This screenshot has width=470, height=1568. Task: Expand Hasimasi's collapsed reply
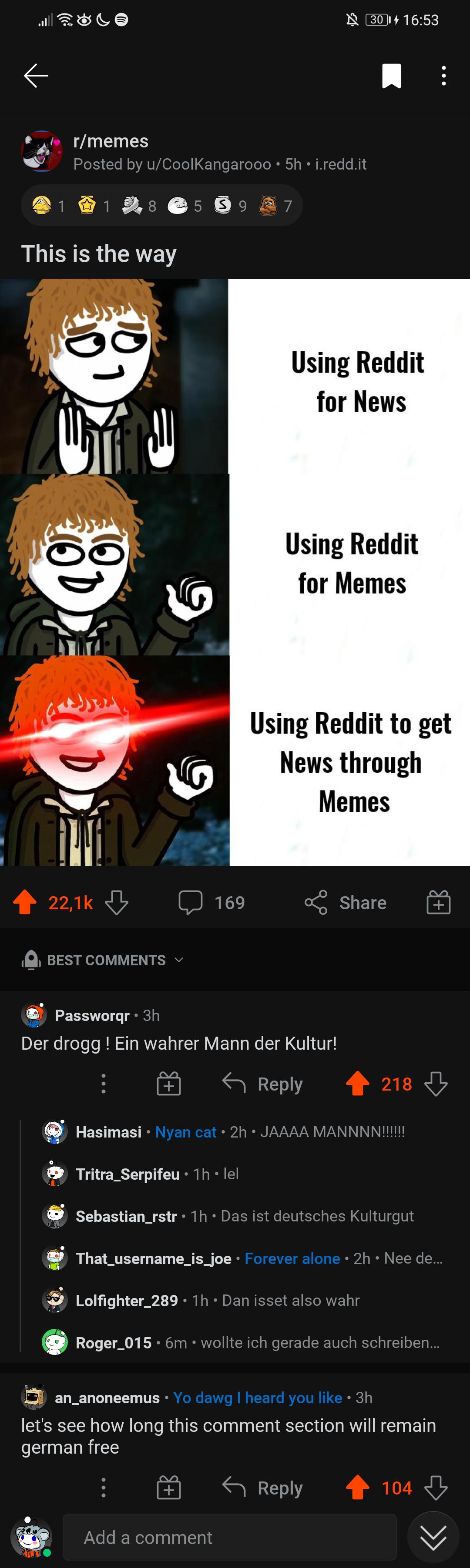pyautogui.click(x=240, y=1131)
